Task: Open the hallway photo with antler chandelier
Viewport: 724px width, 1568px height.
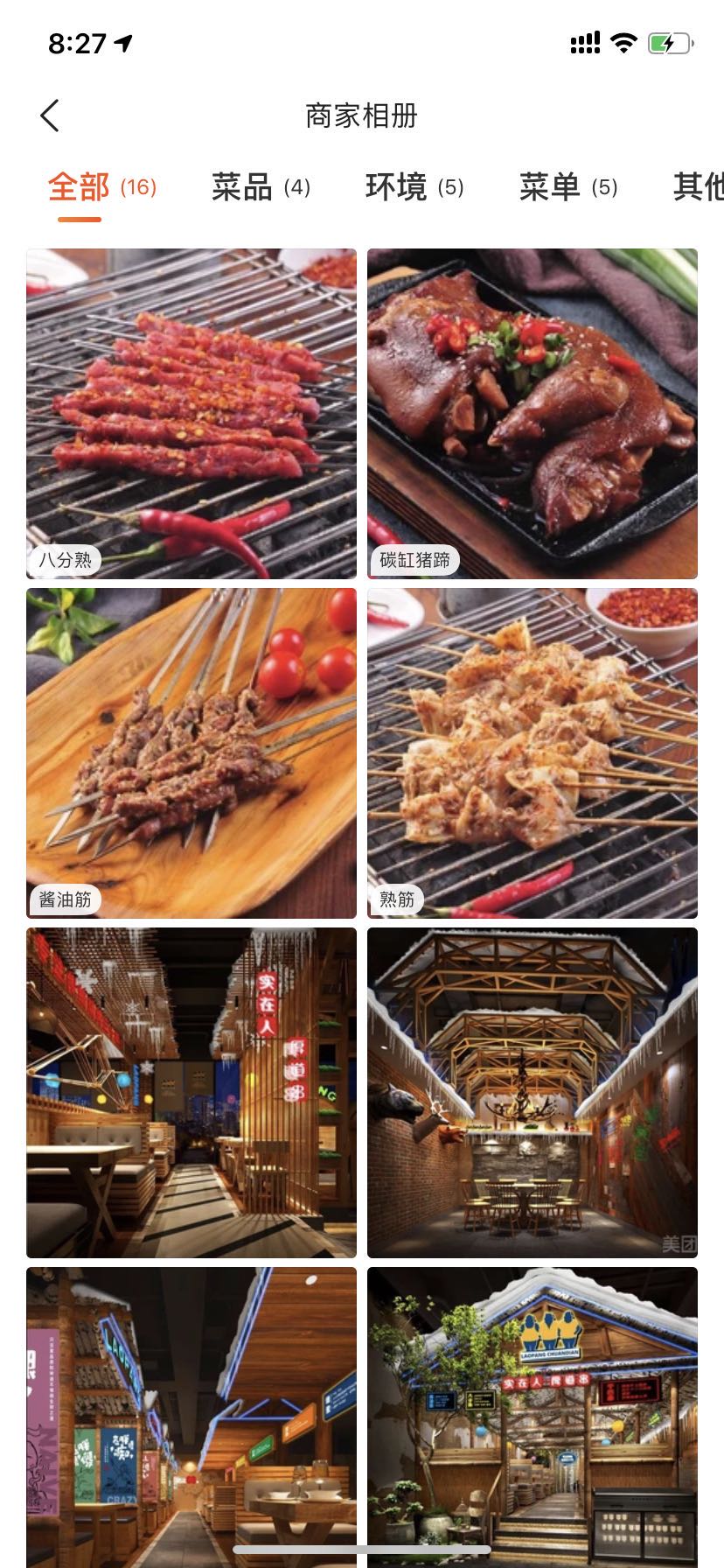Action: click(533, 1092)
